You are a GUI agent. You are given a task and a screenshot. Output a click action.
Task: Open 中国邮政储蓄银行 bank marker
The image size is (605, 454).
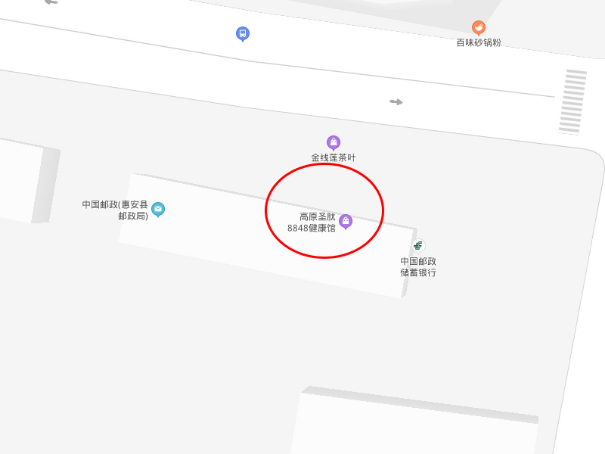(x=418, y=246)
